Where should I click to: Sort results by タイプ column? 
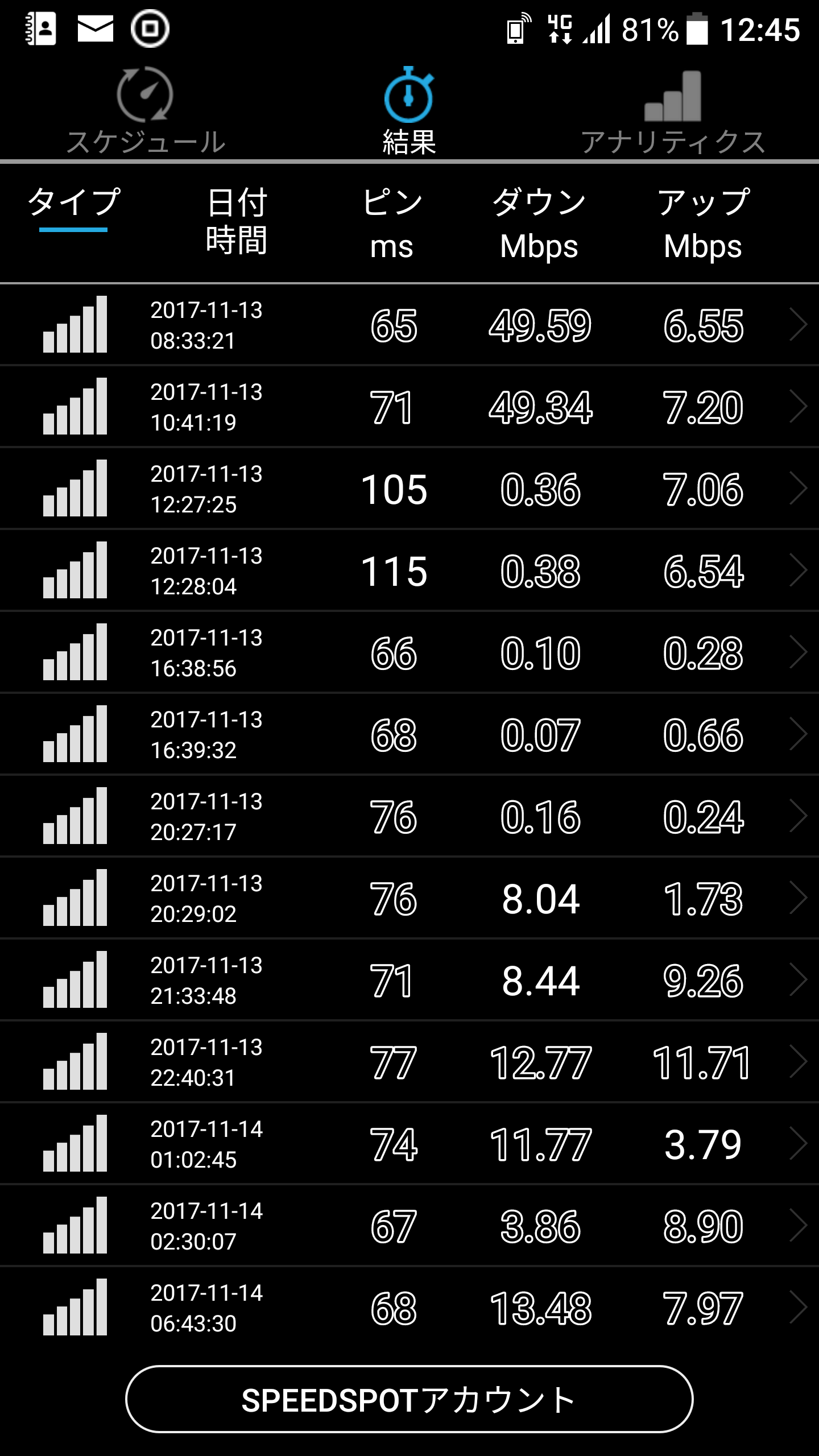coord(74,204)
